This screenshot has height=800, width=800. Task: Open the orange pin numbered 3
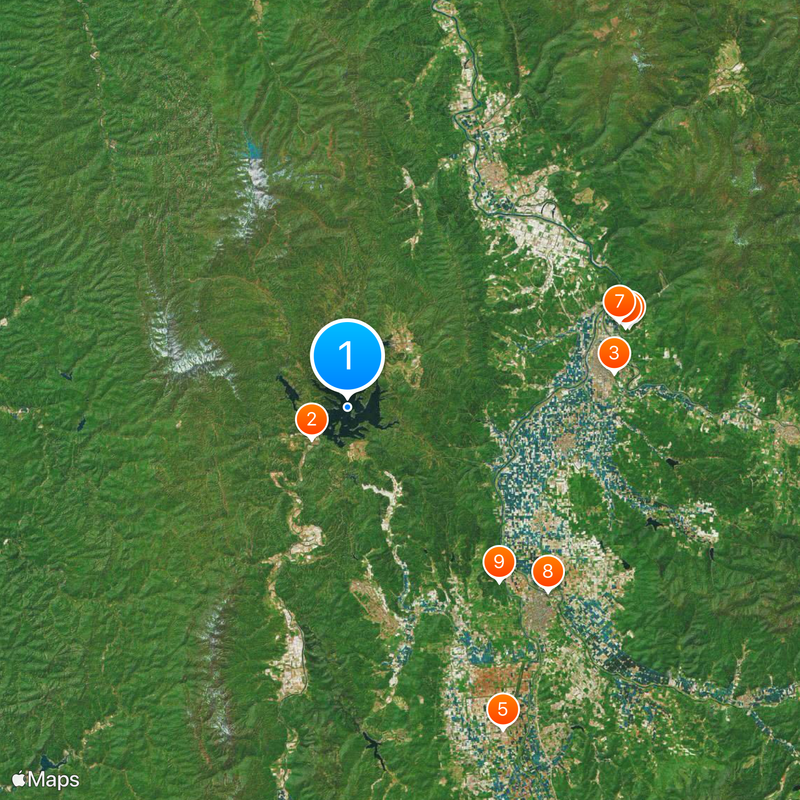614,353
